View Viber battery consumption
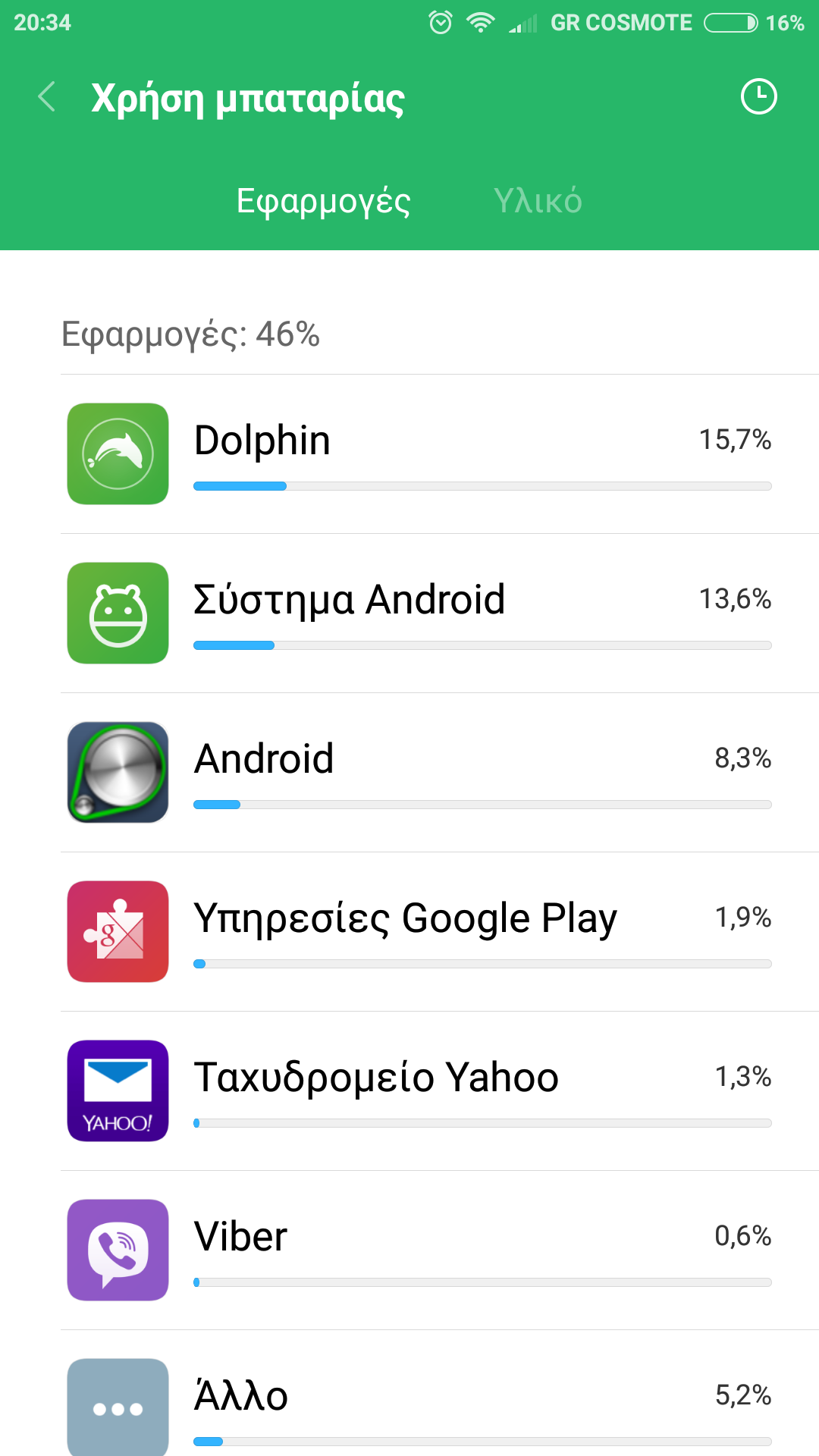Viewport: 819px width, 1456px height. click(x=425, y=1250)
